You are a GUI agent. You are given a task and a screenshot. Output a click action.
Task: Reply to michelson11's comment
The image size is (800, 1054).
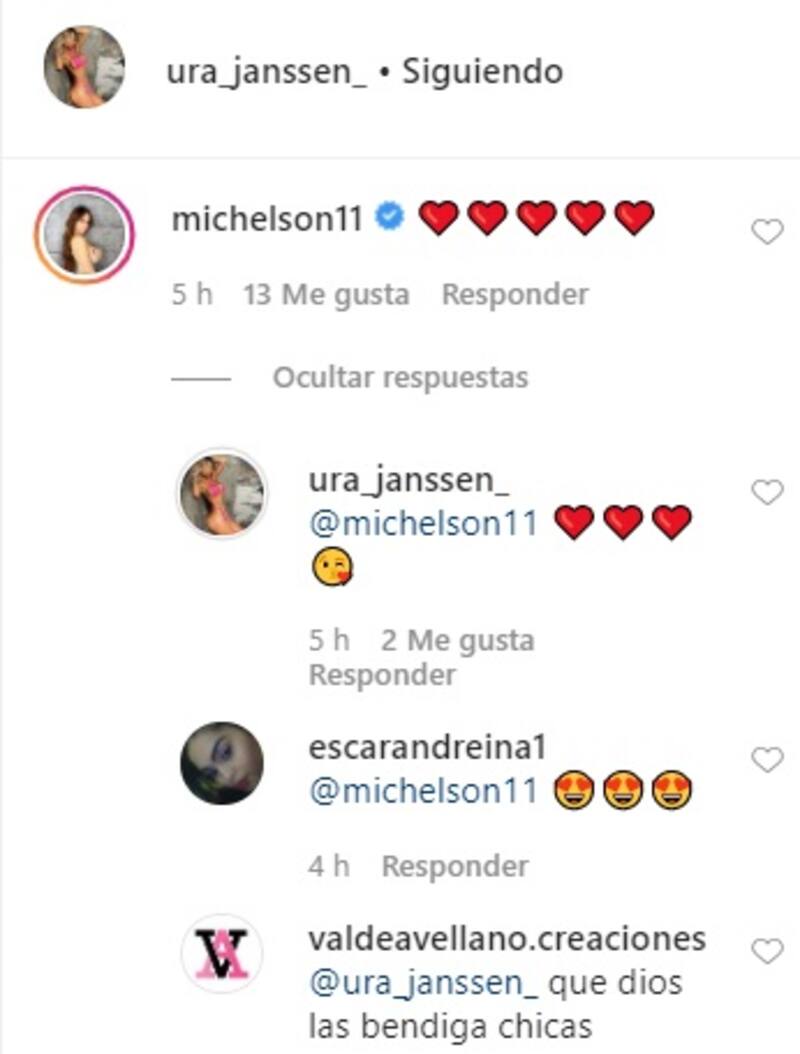pyautogui.click(x=515, y=295)
